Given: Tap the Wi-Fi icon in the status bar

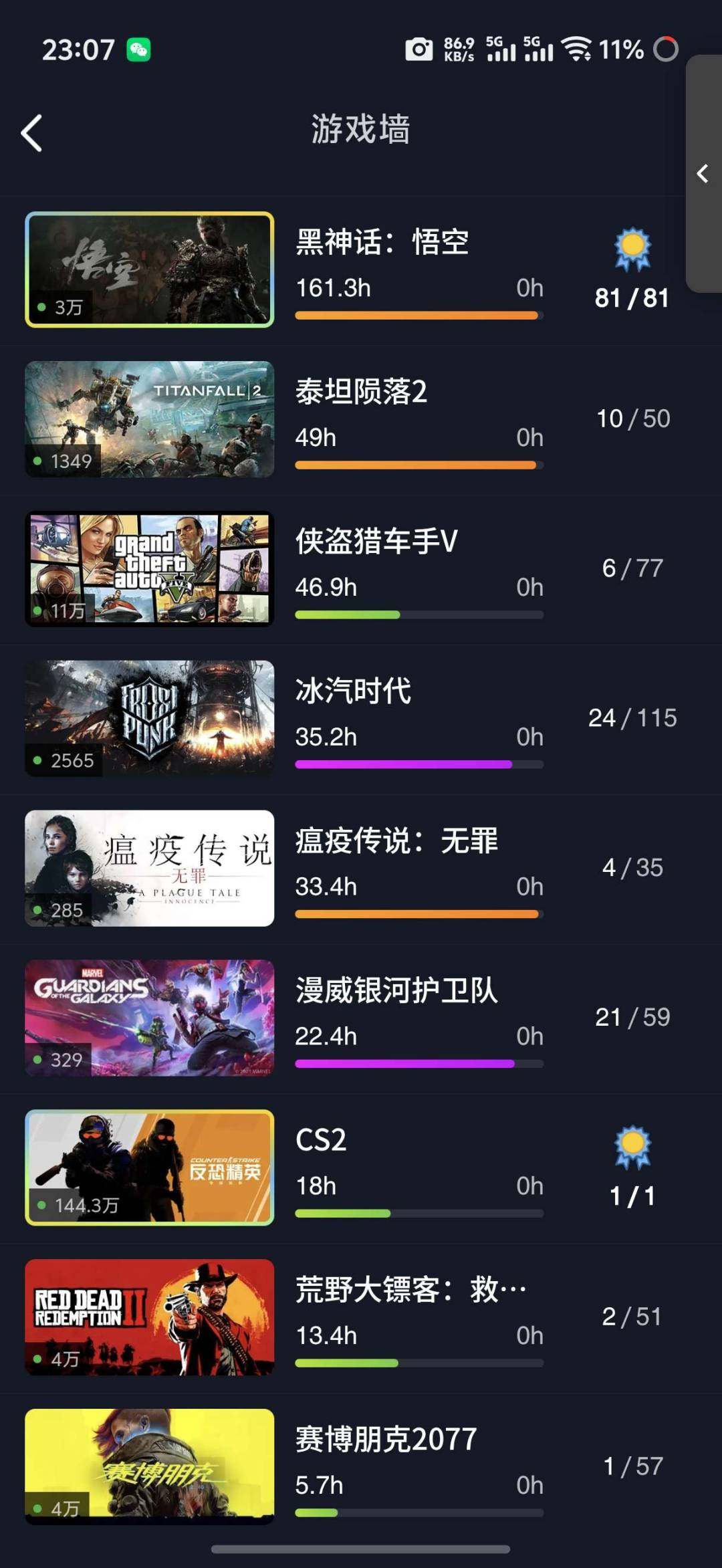Looking at the screenshot, I should [579, 49].
